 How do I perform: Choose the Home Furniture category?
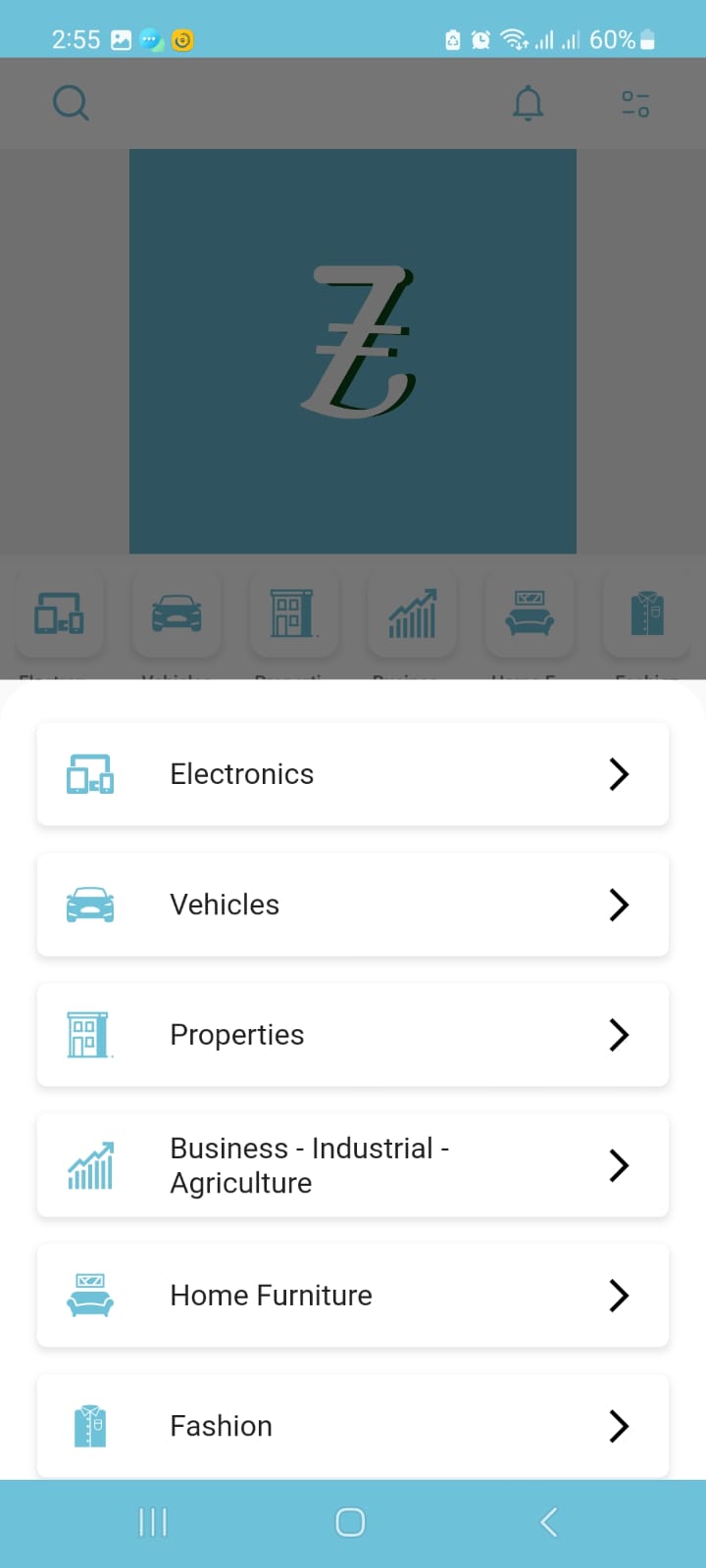click(x=352, y=1296)
